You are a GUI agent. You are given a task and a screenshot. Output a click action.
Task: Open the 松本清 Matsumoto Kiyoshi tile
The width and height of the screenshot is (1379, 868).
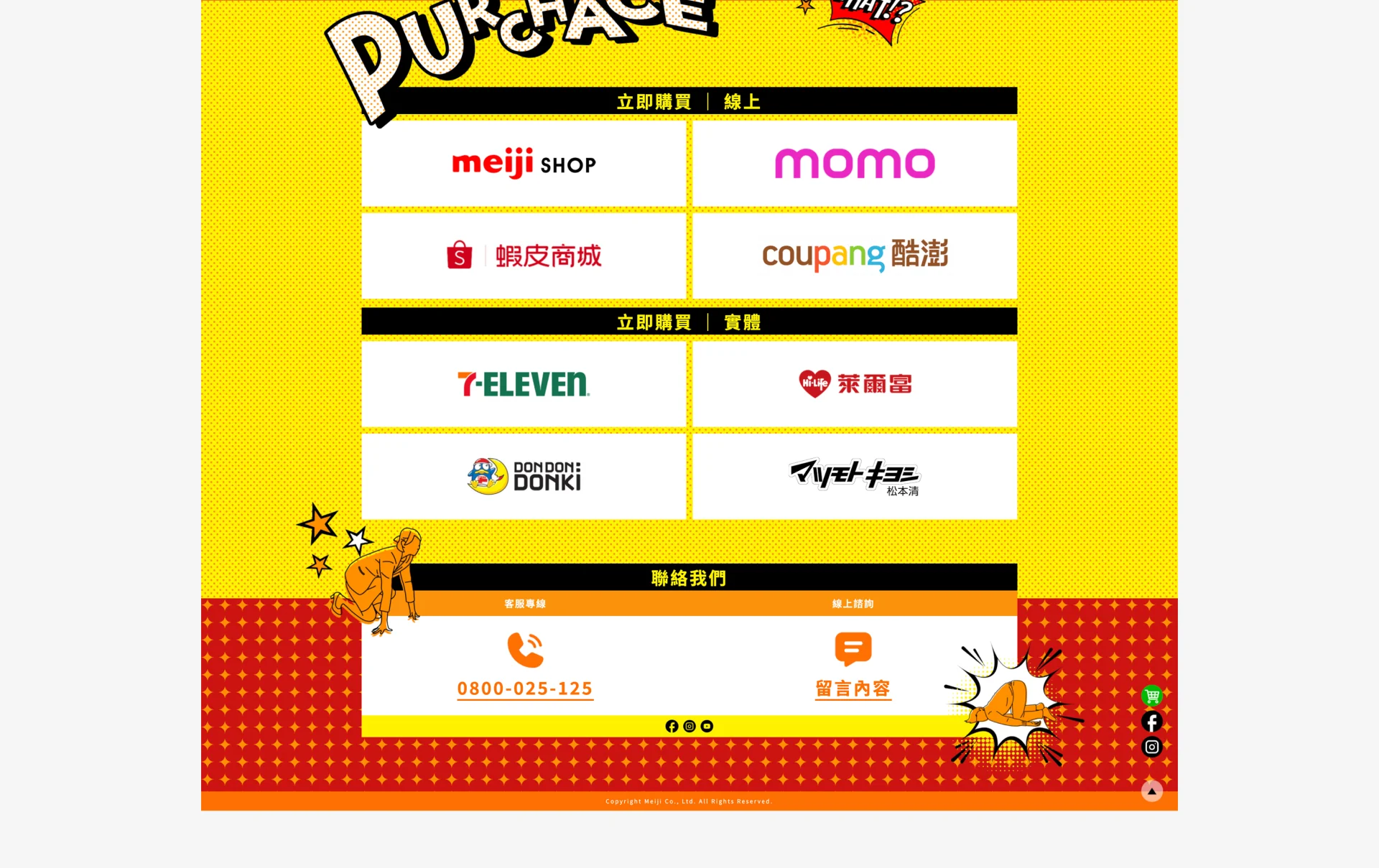pyautogui.click(x=855, y=477)
